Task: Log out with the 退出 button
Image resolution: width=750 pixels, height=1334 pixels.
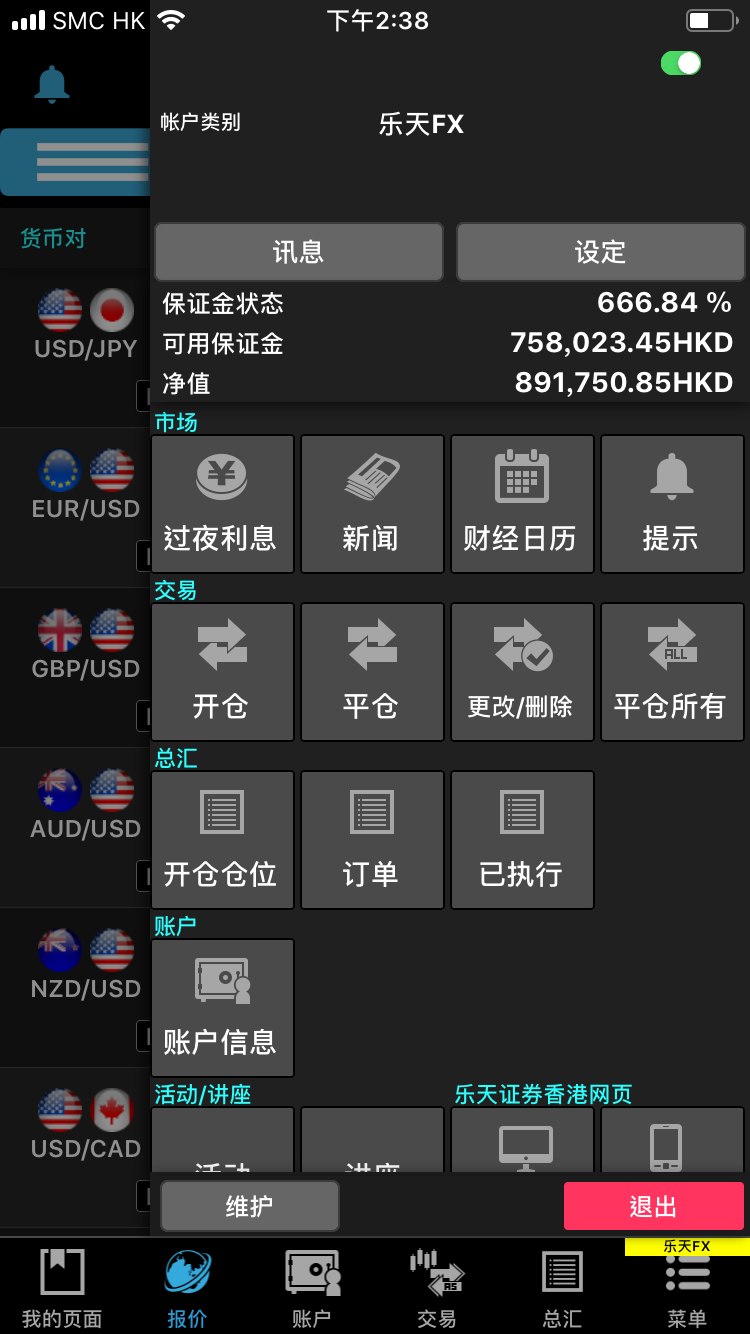Action: coord(653,1206)
